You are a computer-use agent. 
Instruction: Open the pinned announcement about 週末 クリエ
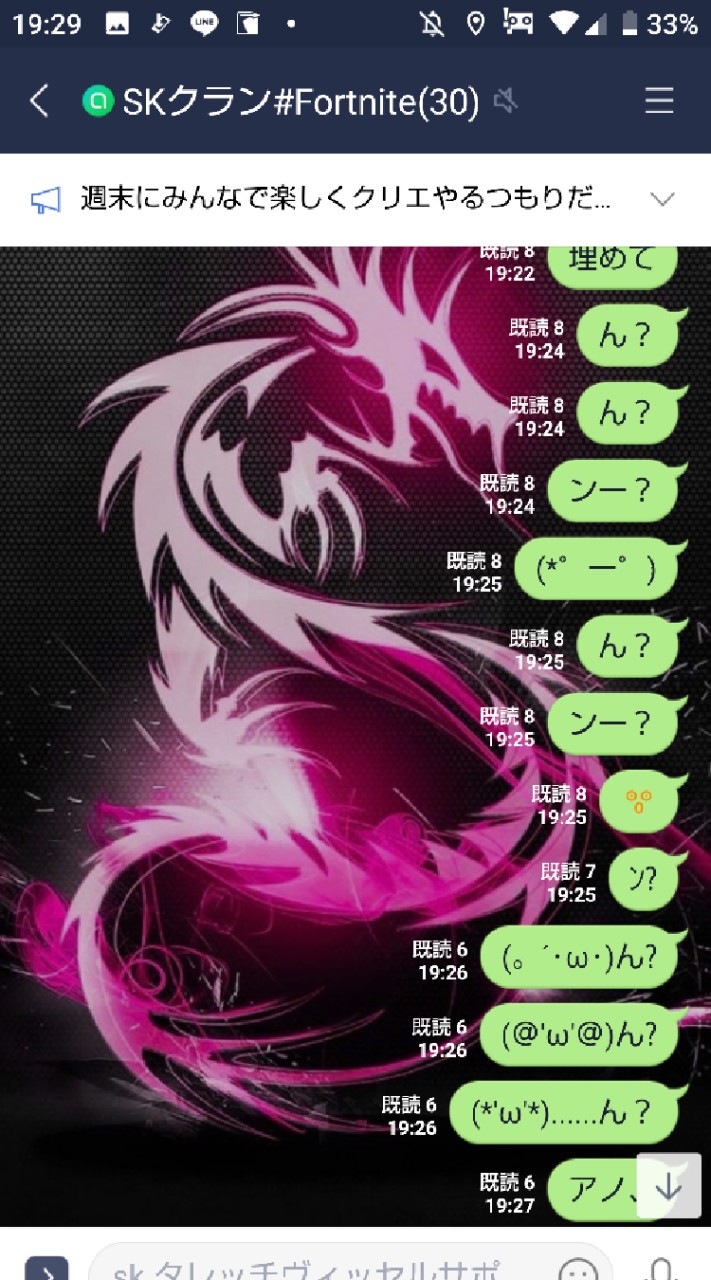[x=345, y=199]
